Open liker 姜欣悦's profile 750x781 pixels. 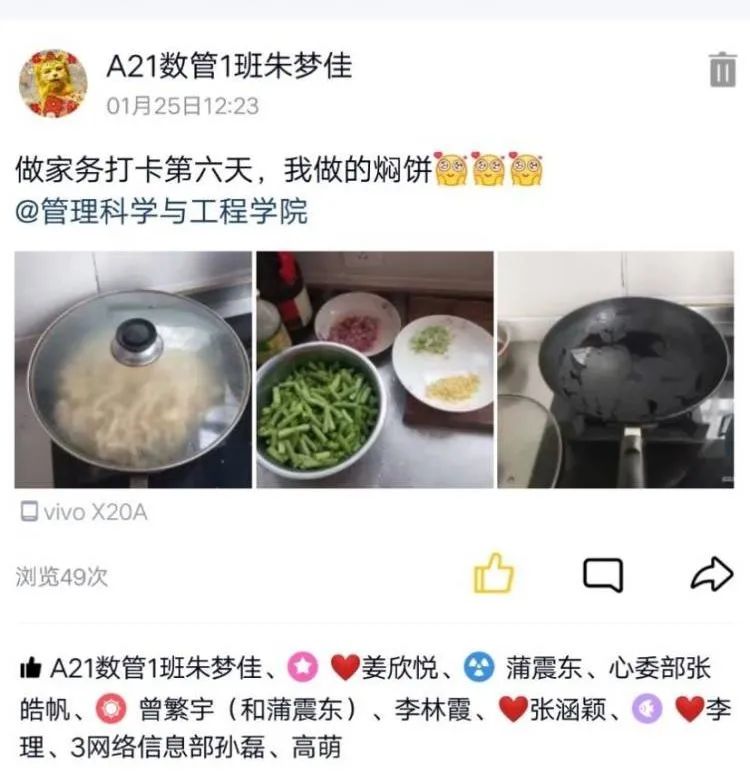point(394,667)
